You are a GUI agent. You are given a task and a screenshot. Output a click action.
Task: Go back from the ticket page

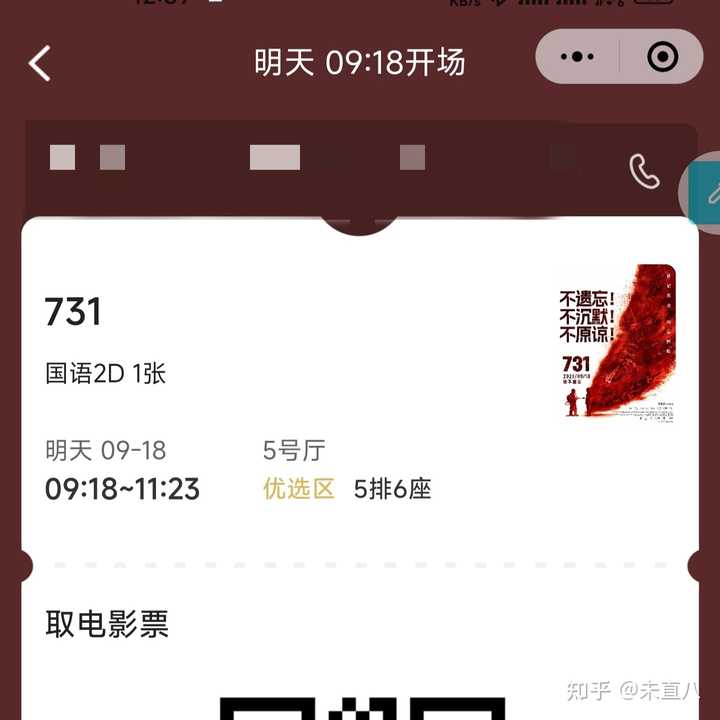pyautogui.click(x=40, y=63)
